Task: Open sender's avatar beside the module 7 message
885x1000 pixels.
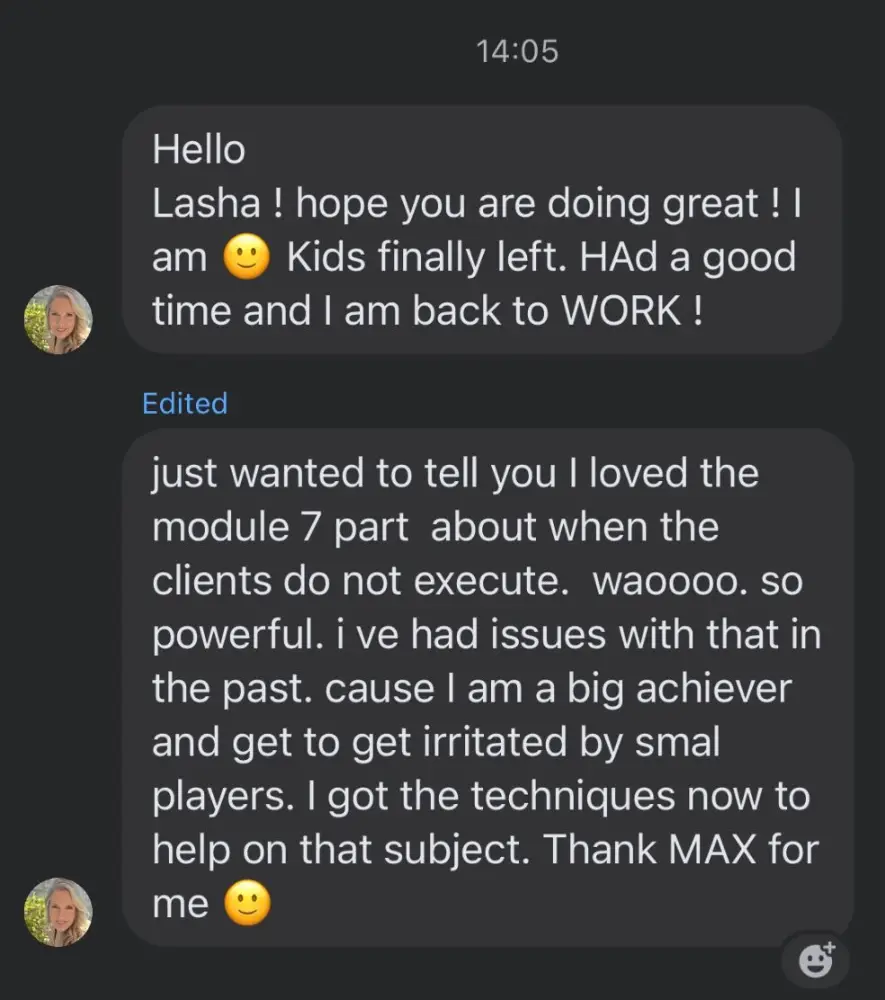Action: (x=58, y=912)
